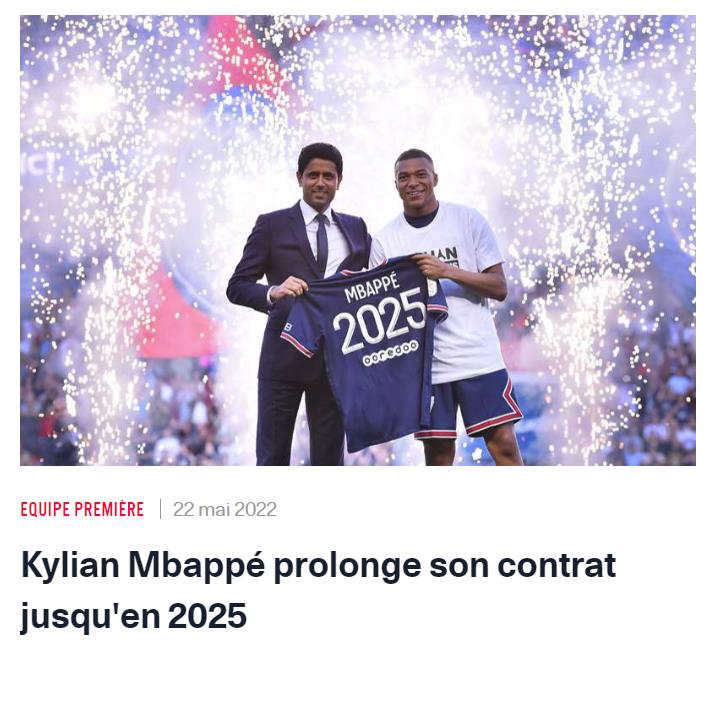Open the Equipe Première category
The width and height of the screenshot is (725, 709).
(82, 509)
